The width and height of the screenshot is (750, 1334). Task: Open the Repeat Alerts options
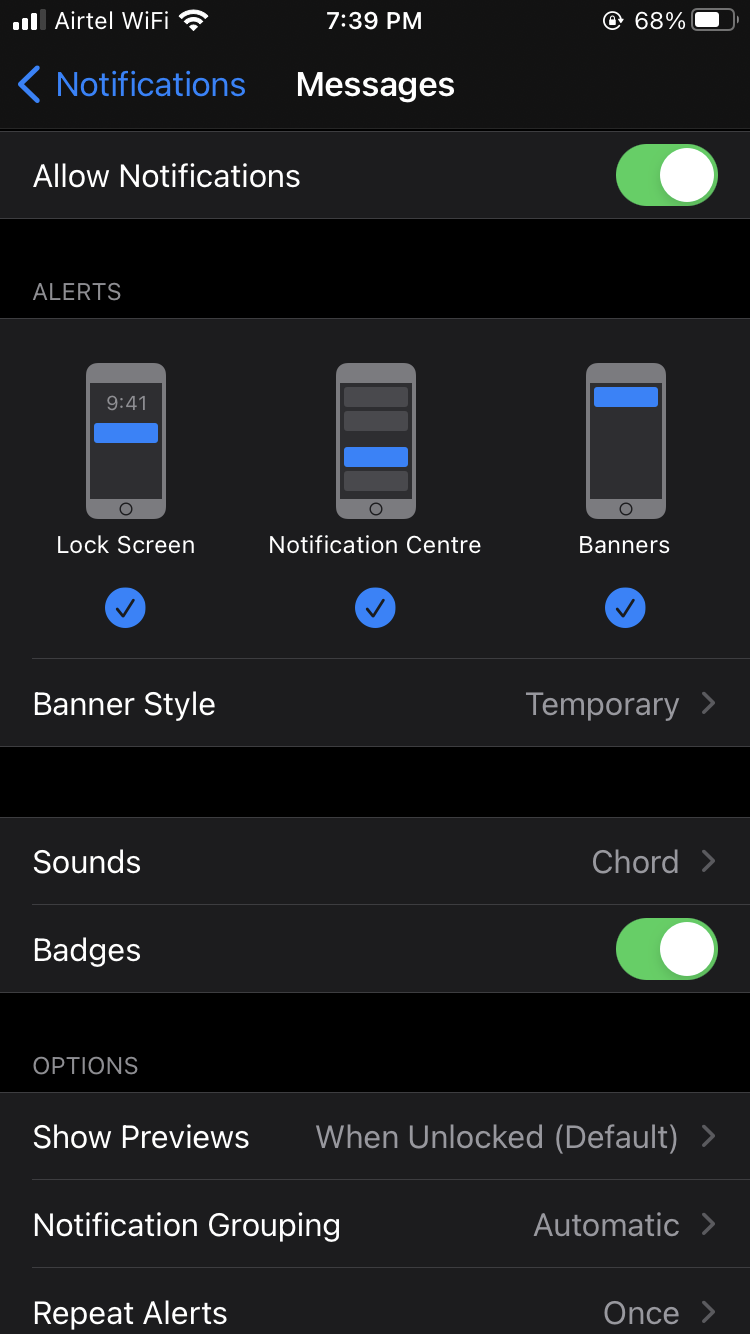[x=375, y=1312]
